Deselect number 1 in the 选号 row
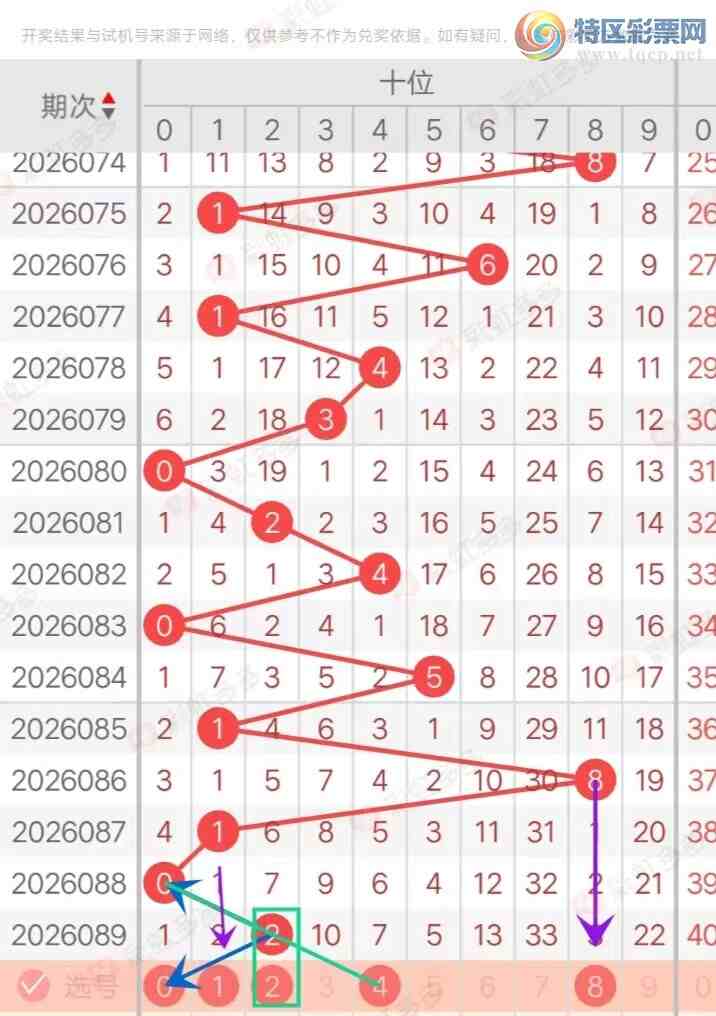Screen dimensions: 716x1016 tap(218, 988)
